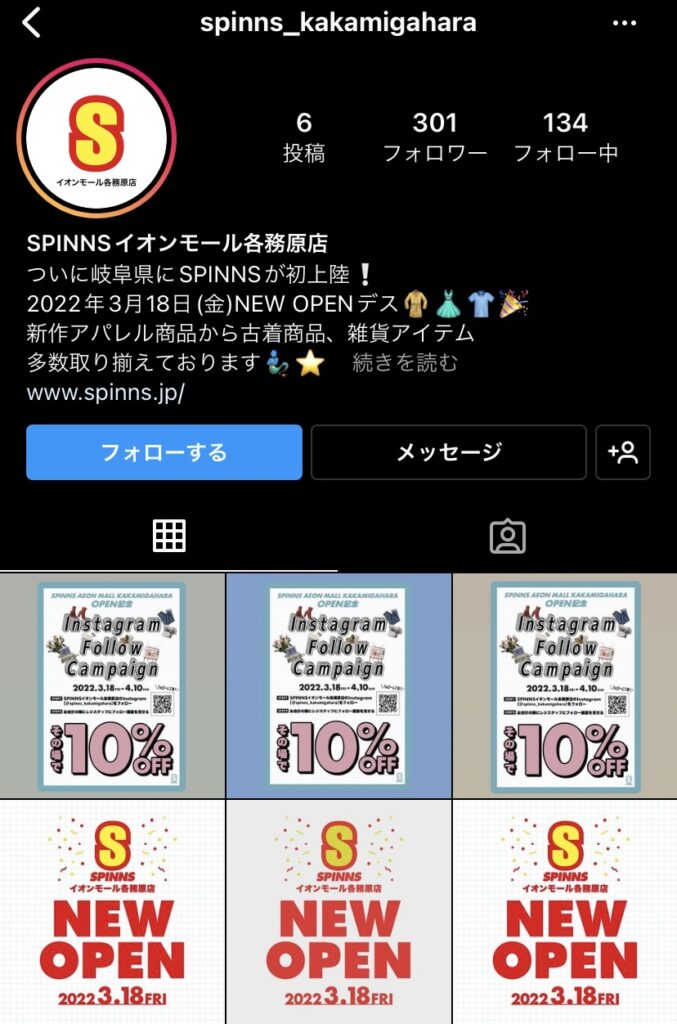Image resolution: width=677 pixels, height=1024 pixels.
Task: Tap the メッセージ button
Action: (x=449, y=453)
